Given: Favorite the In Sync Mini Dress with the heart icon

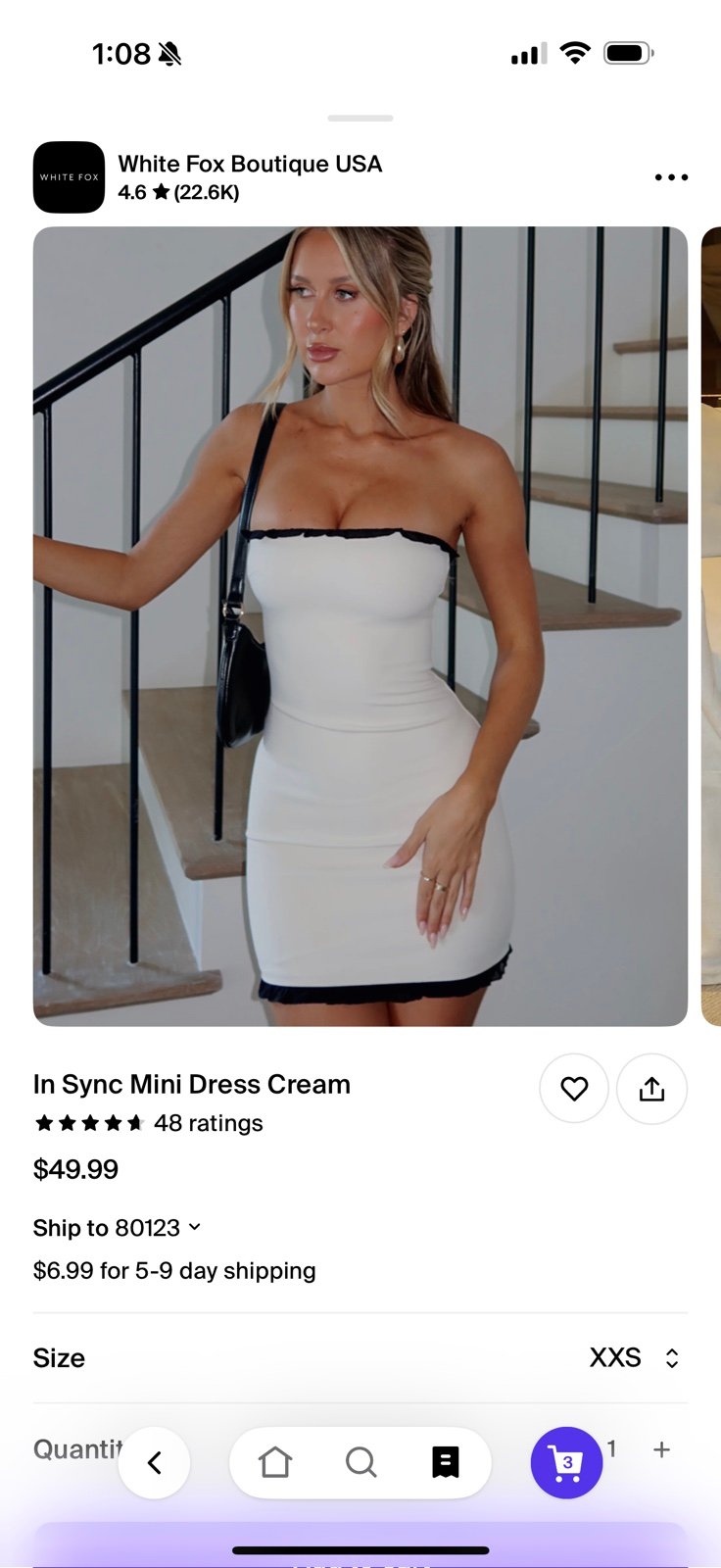Looking at the screenshot, I should click(574, 1089).
